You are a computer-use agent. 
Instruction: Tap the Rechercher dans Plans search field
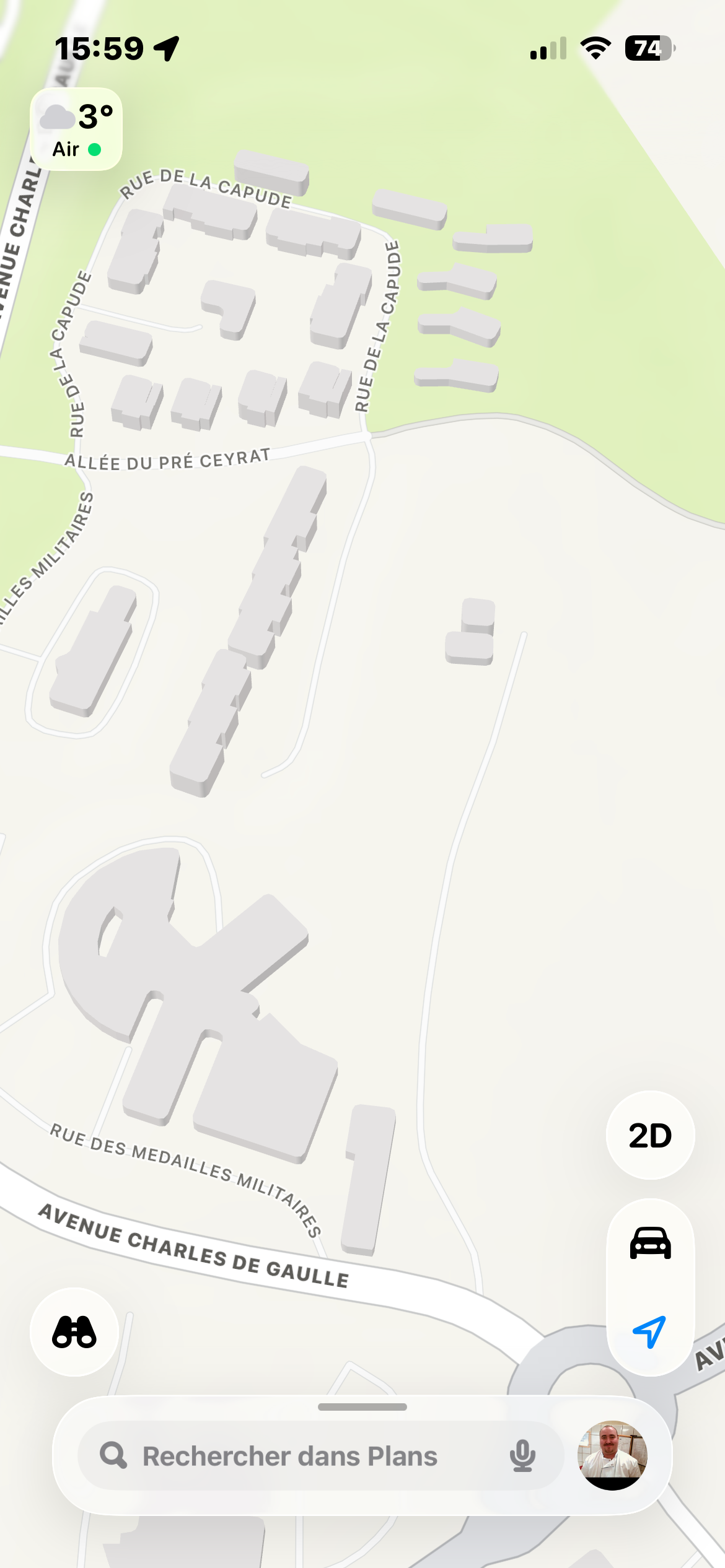(290, 1456)
